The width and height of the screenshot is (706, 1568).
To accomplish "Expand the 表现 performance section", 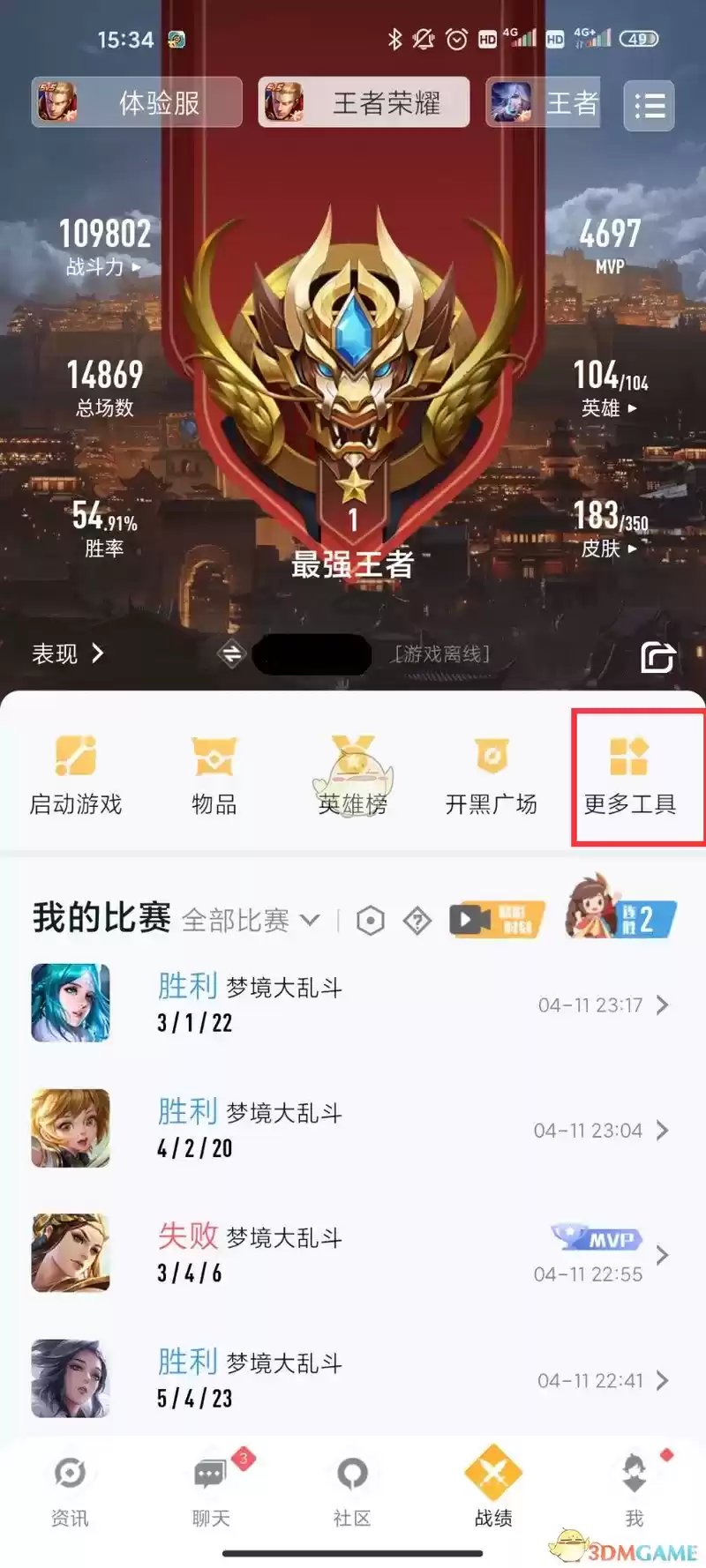I will 66,653.
